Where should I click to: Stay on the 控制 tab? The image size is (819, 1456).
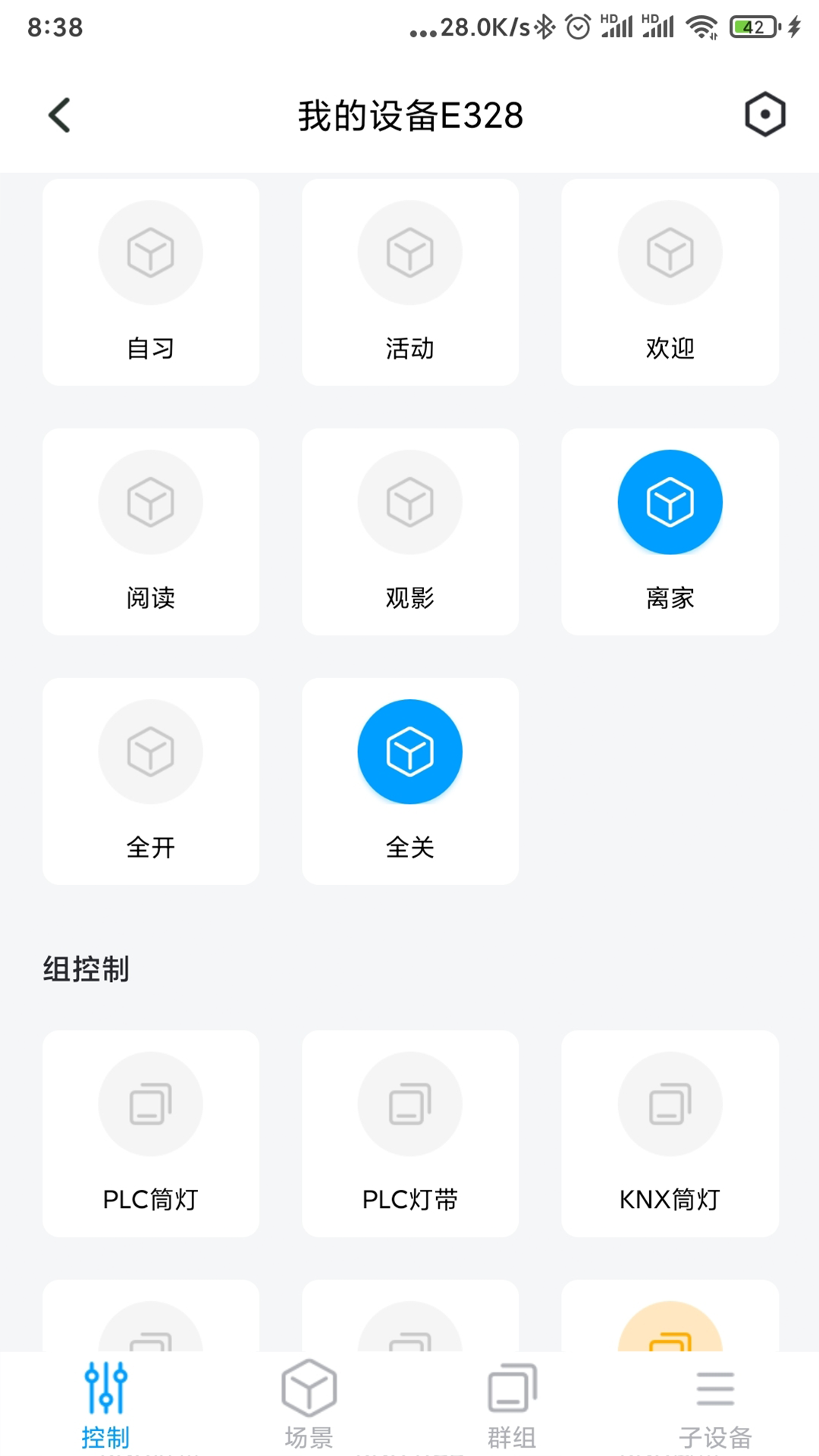click(x=106, y=1403)
